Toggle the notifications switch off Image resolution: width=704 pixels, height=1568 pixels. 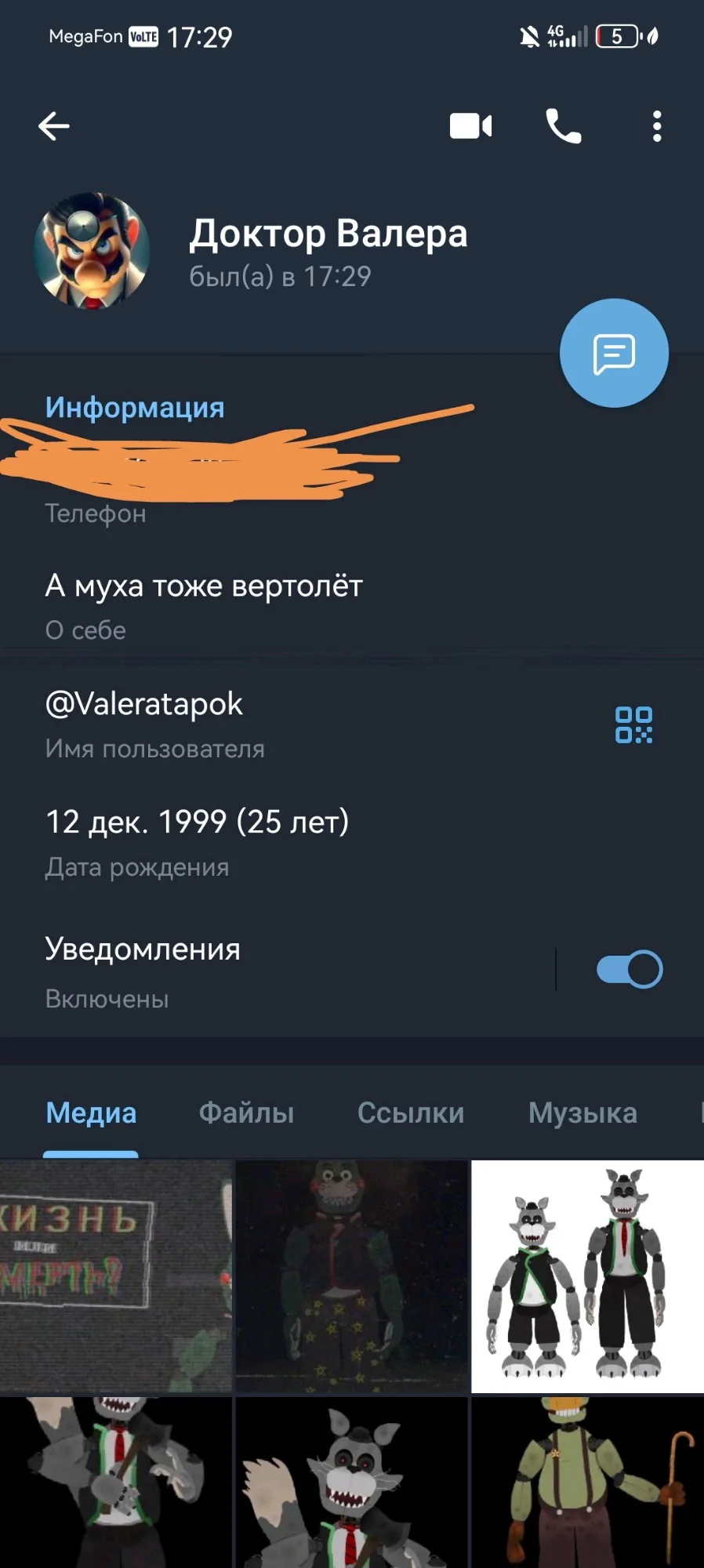[x=630, y=970]
